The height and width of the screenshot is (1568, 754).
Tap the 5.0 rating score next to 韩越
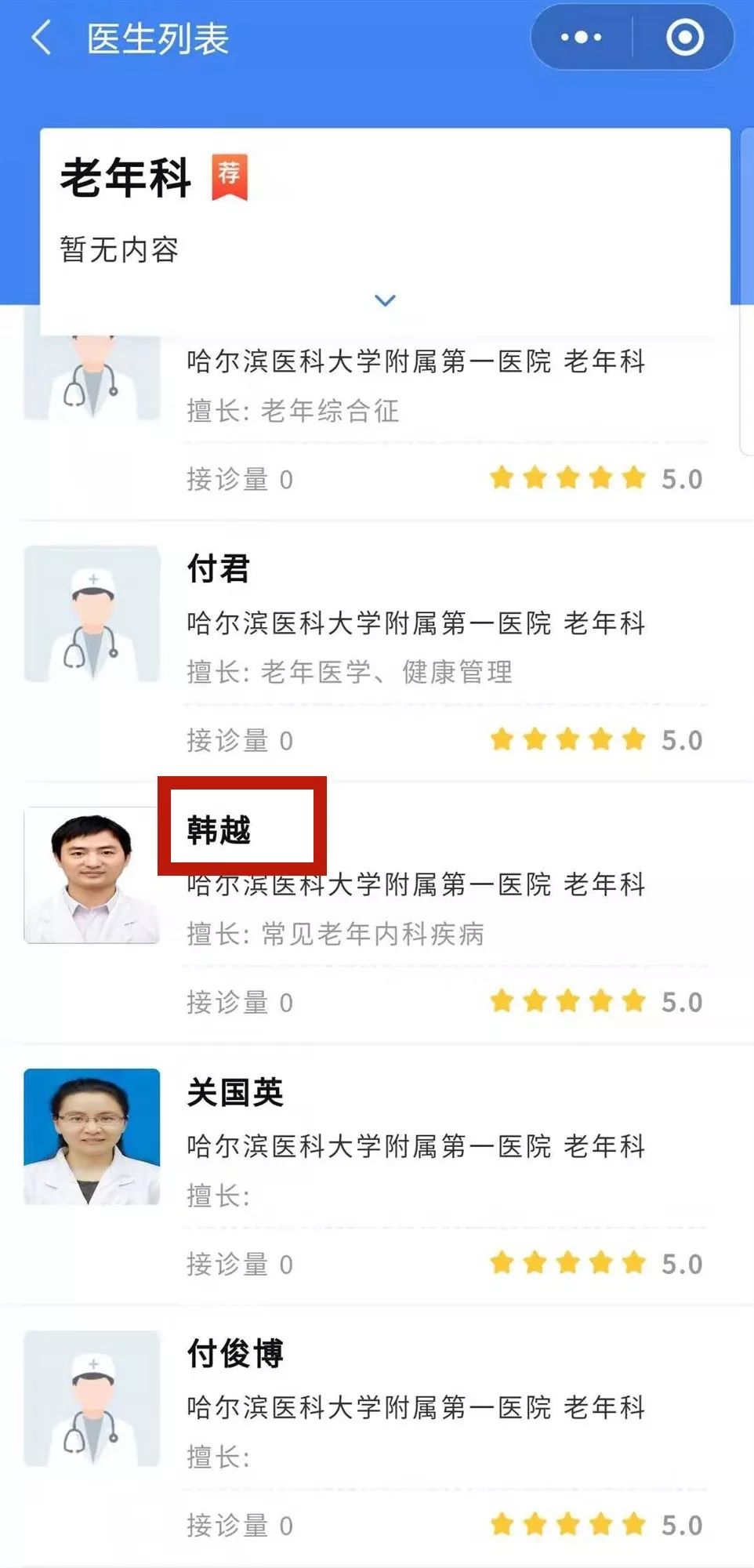click(x=684, y=1001)
